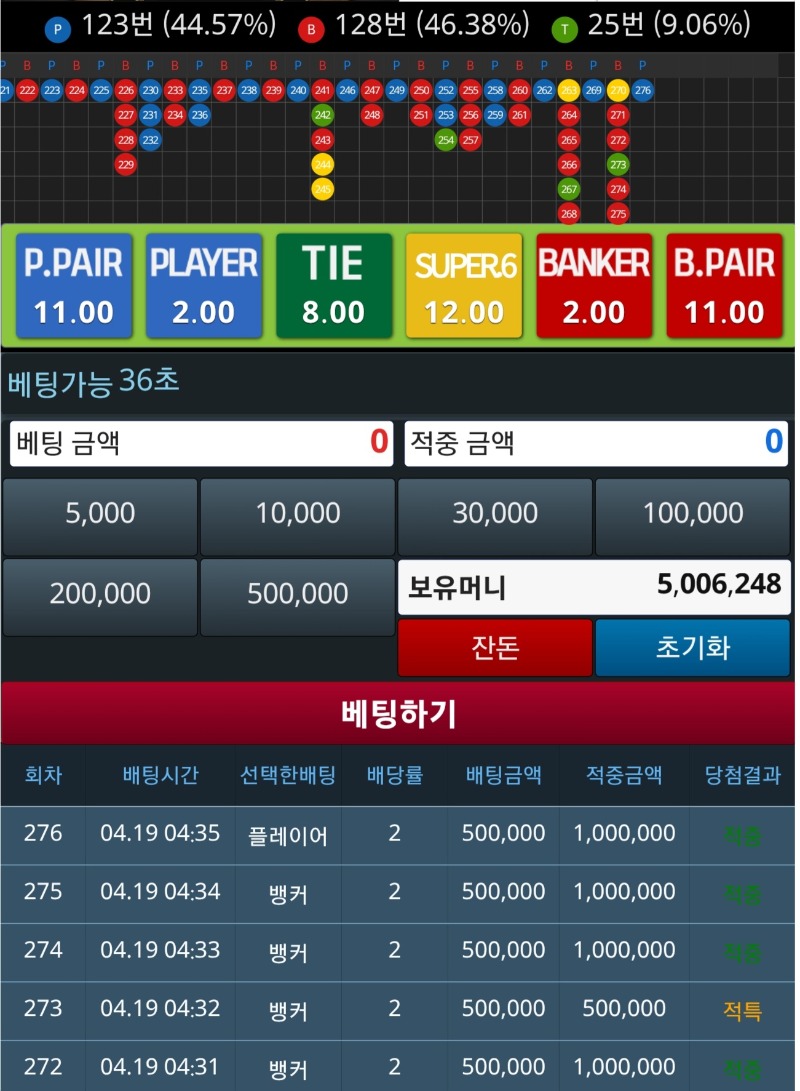This screenshot has height=1091, width=800.
Task: Reset the bet with 초기화
Action: pos(693,648)
